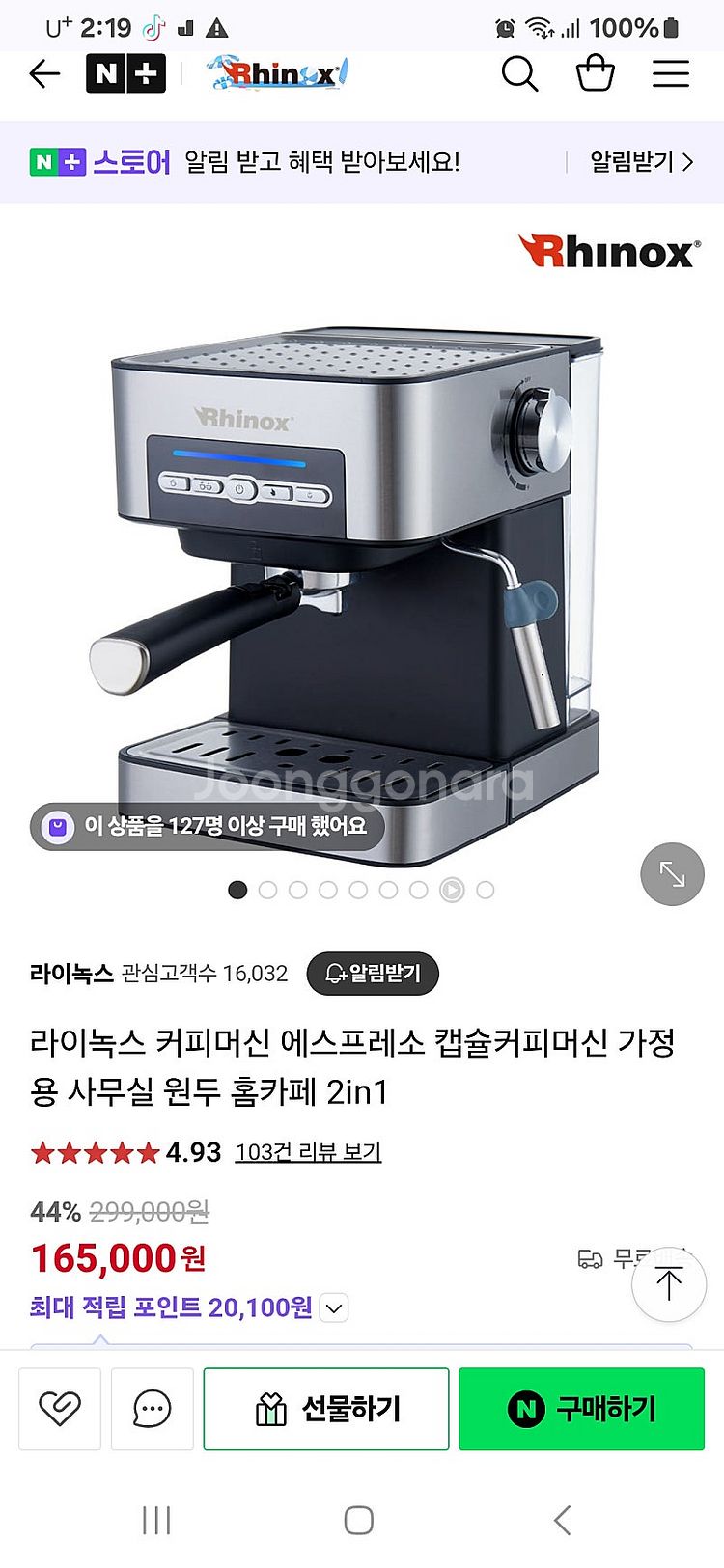Open the shopping bag icon
Viewport: 724px width, 1568px height.
[596, 73]
